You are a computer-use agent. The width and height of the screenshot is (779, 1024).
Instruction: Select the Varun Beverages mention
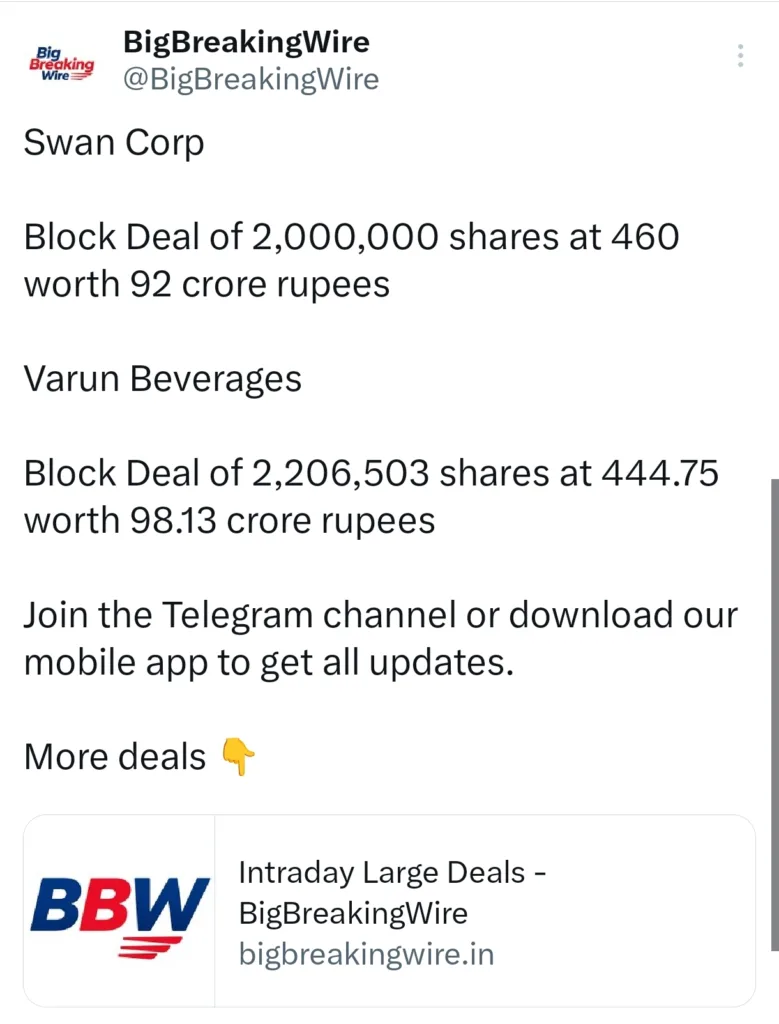(x=161, y=379)
